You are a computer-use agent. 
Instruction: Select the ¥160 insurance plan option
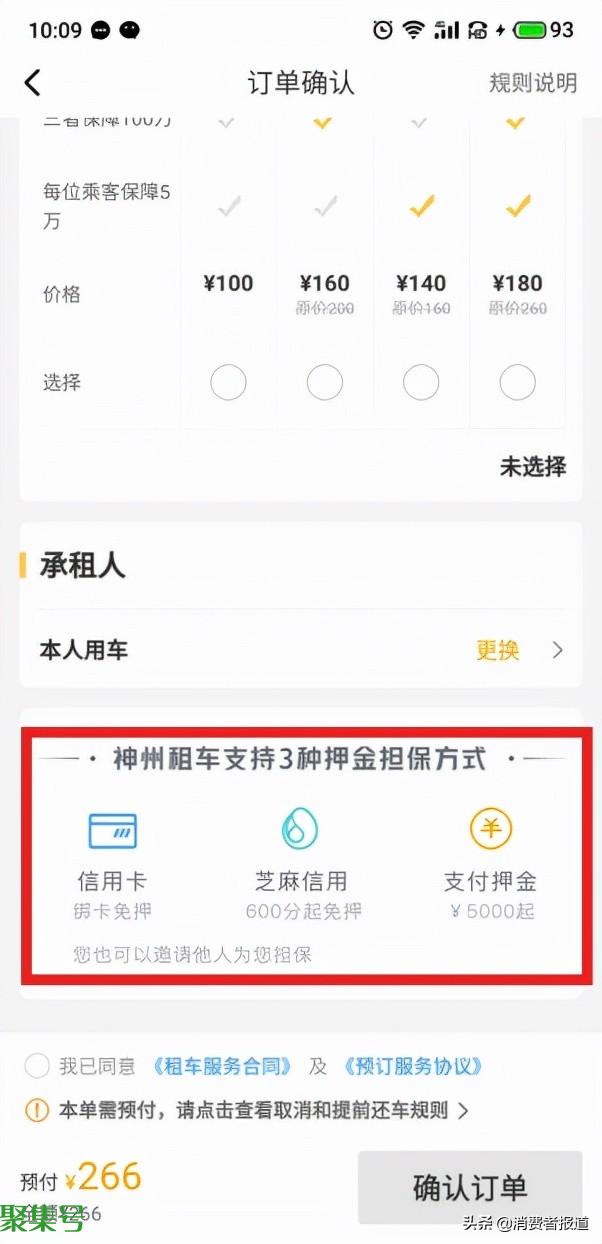325,382
